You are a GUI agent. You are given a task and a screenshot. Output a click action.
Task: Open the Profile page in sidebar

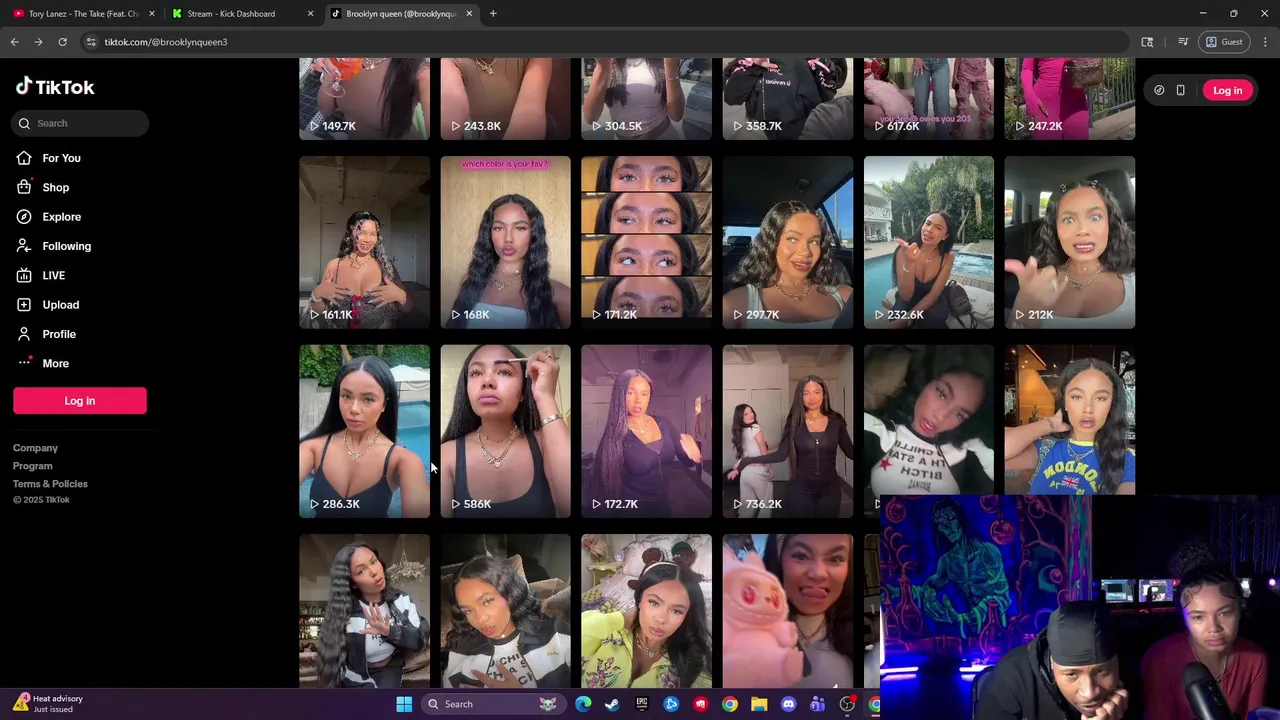(58, 334)
